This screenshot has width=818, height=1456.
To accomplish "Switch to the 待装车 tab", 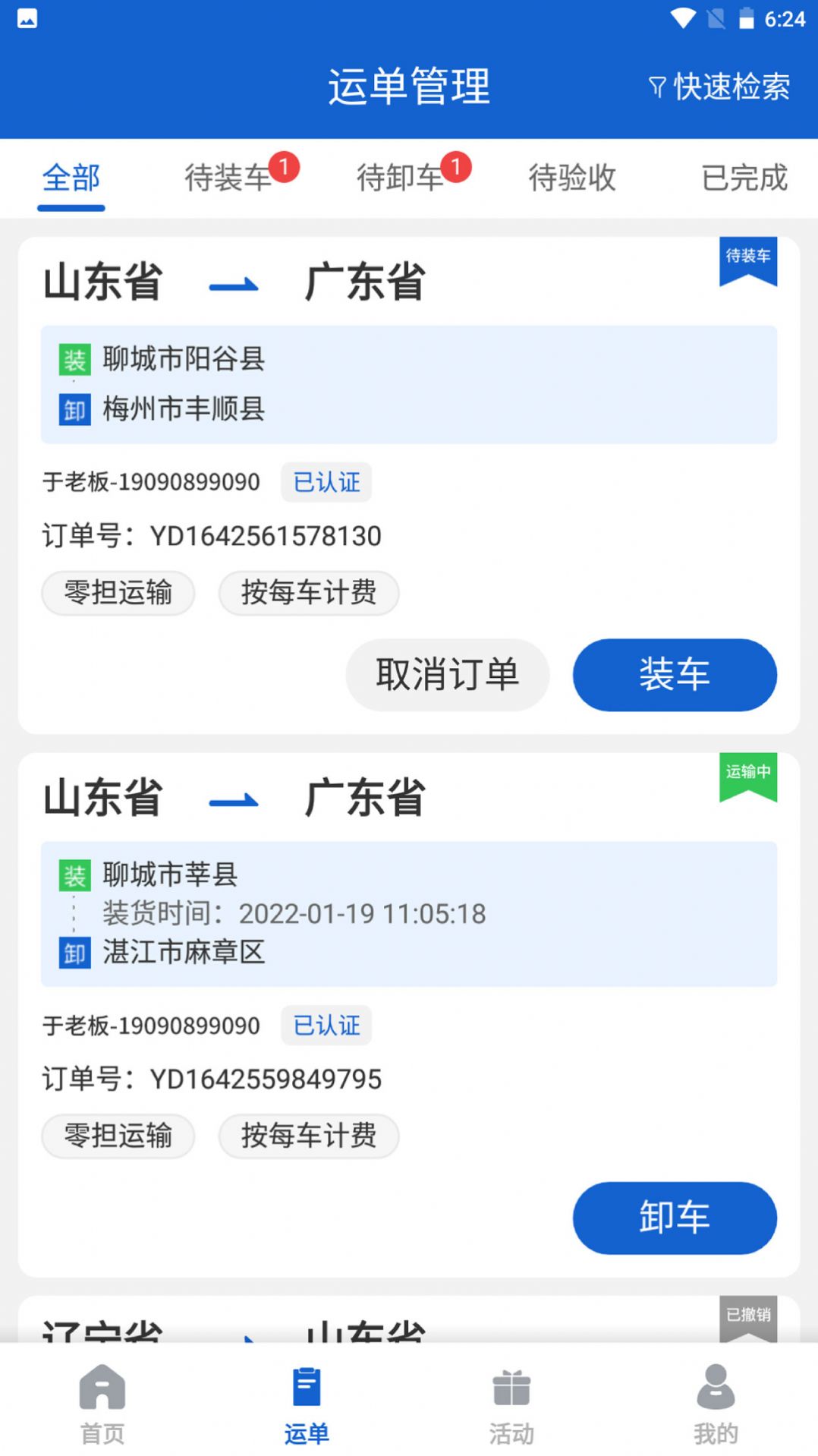I will 228,178.
